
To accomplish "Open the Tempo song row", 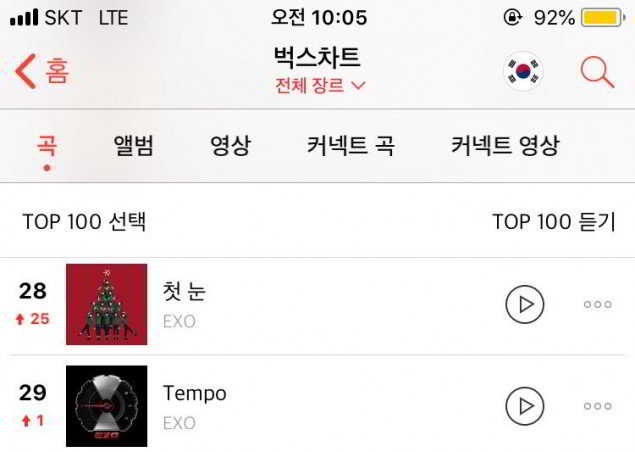I will click(x=300, y=405).
